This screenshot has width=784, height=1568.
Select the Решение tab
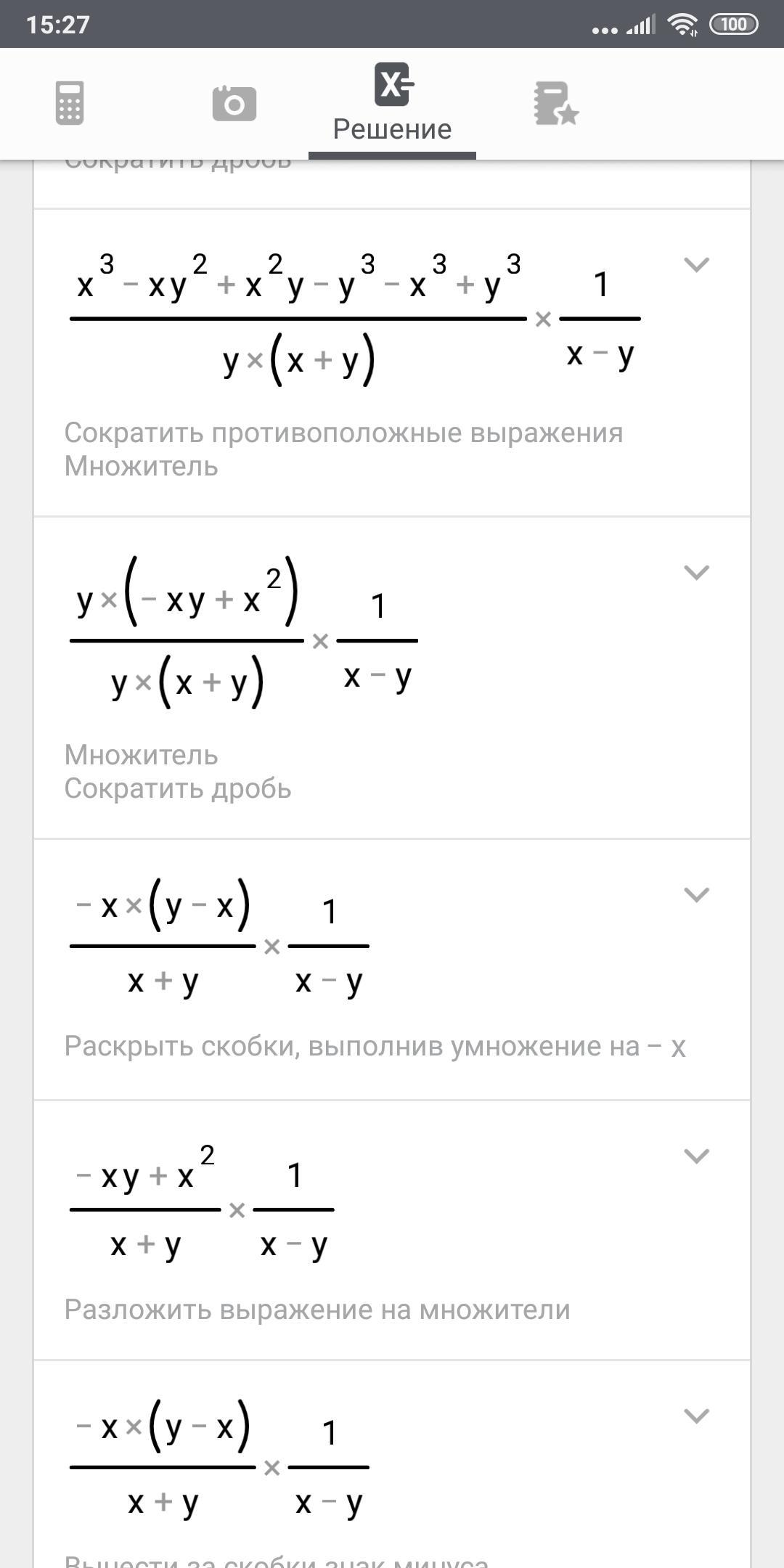392,103
